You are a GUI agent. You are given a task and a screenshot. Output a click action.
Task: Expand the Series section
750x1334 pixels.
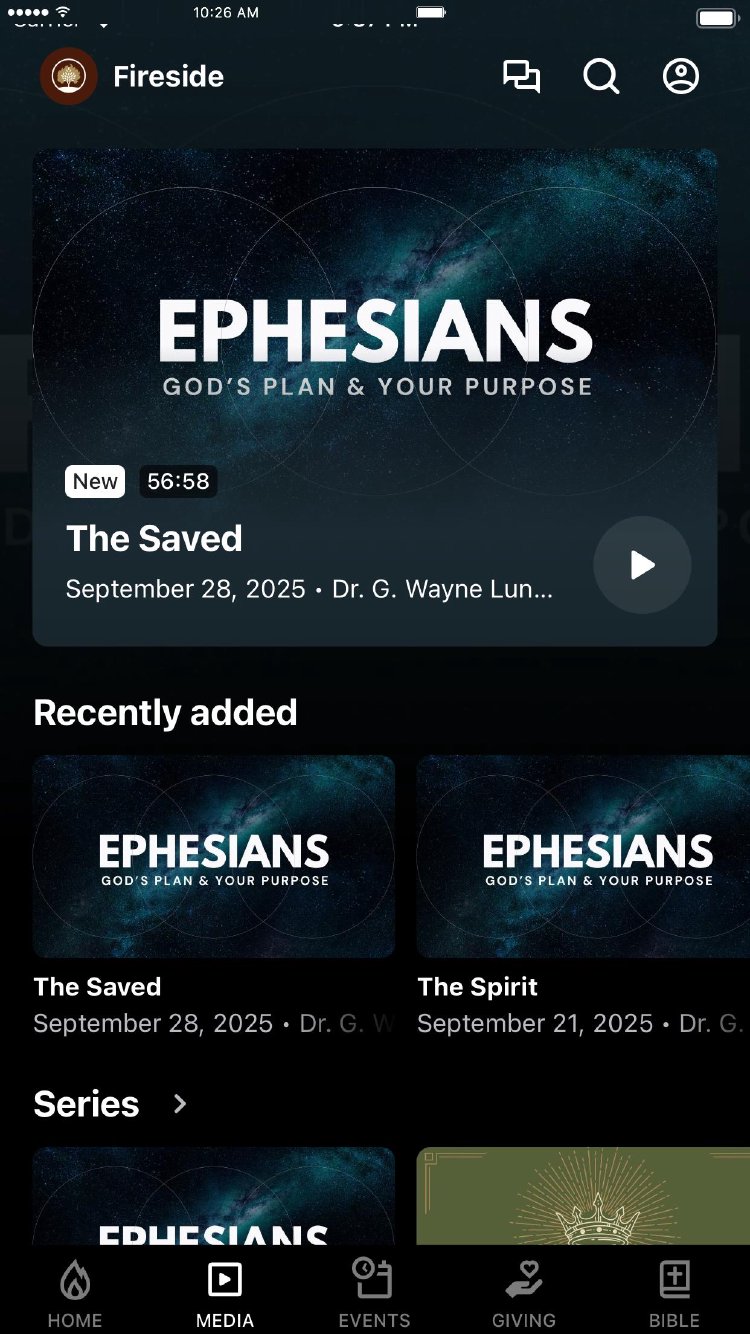(180, 1104)
